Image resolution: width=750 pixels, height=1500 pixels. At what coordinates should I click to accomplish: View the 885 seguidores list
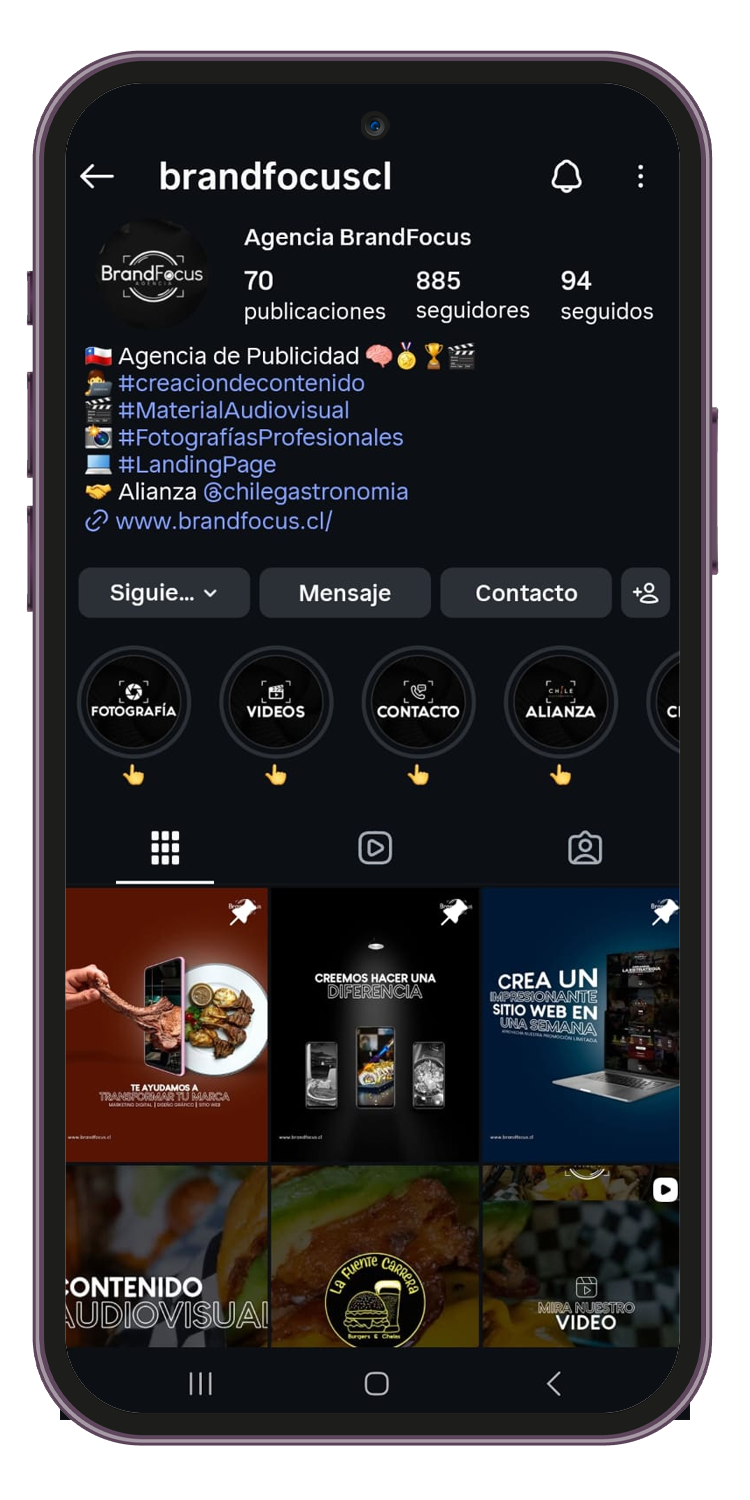[x=472, y=295]
